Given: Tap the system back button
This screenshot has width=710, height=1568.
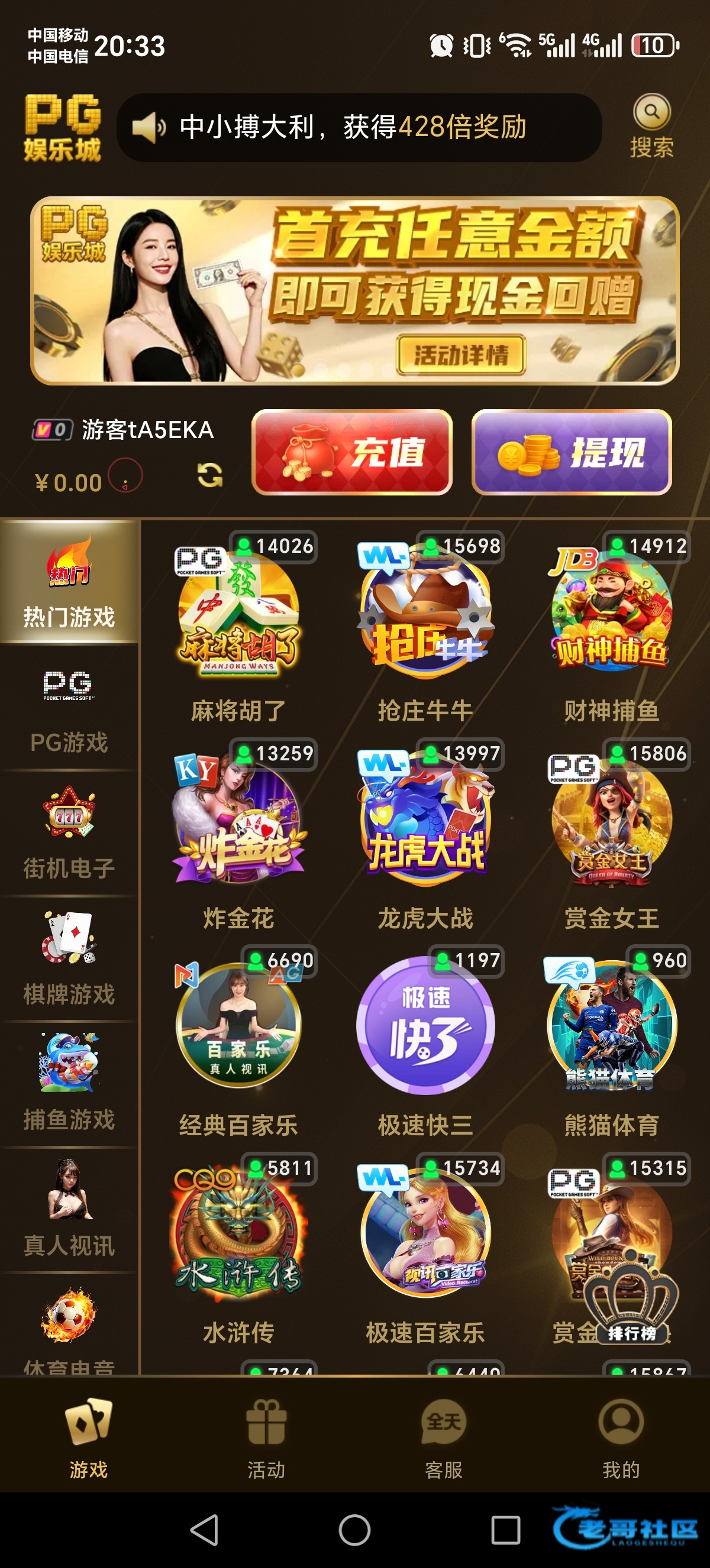Looking at the screenshot, I should point(205,1530).
